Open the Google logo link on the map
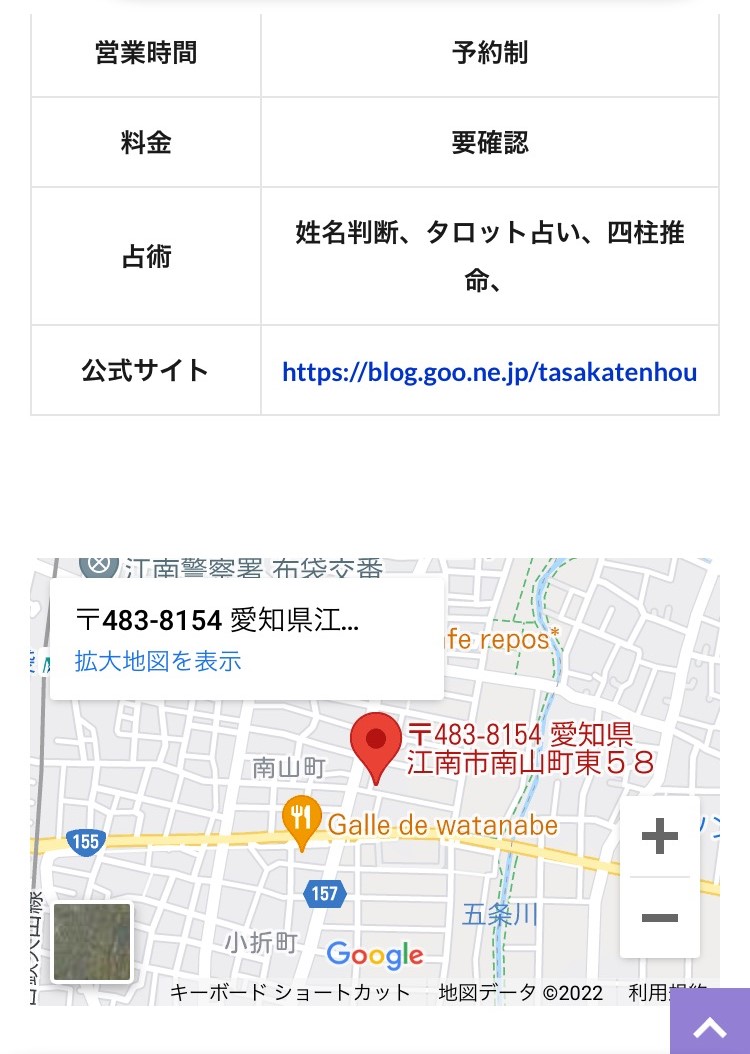The height and width of the screenshot is (1054, 750). click(375, 955)
